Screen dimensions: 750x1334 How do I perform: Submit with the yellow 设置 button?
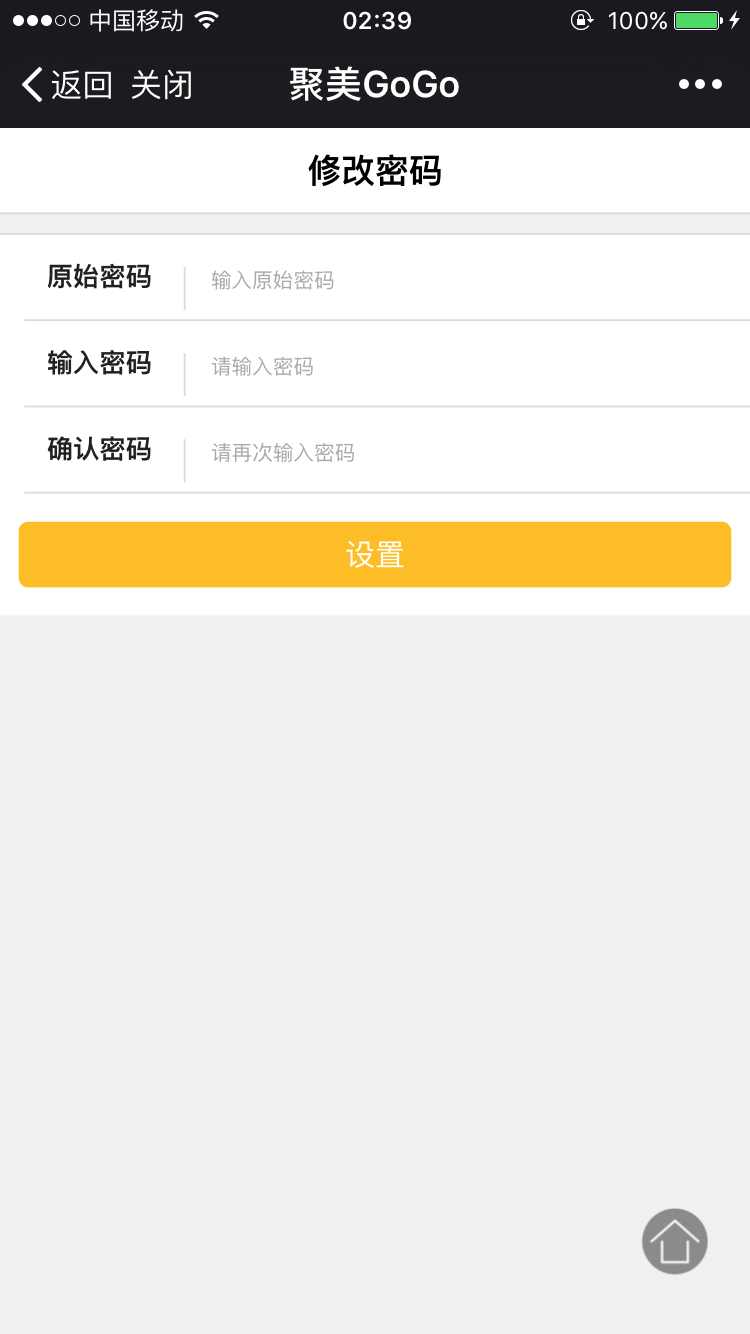[375, 554]
